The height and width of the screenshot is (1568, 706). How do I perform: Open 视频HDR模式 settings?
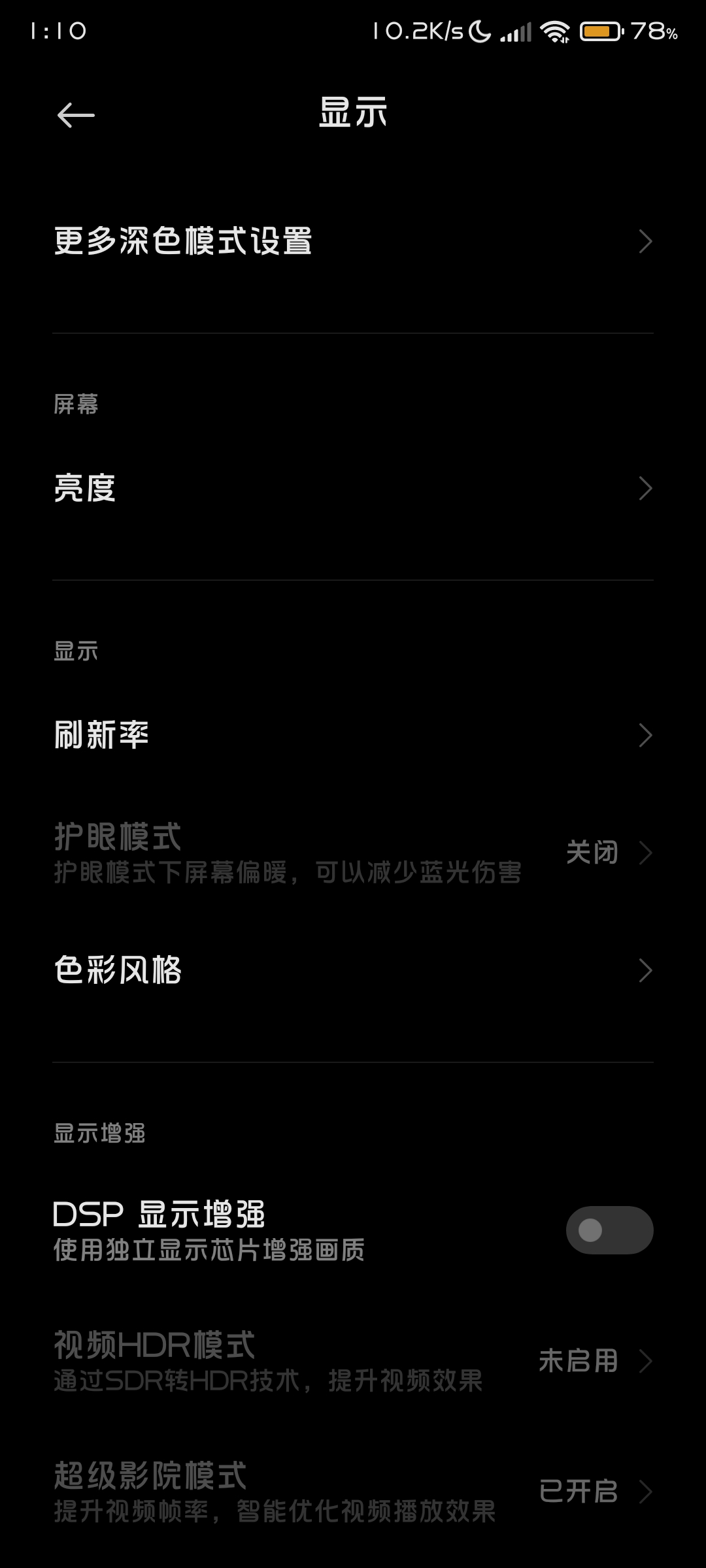[353, 1361]
